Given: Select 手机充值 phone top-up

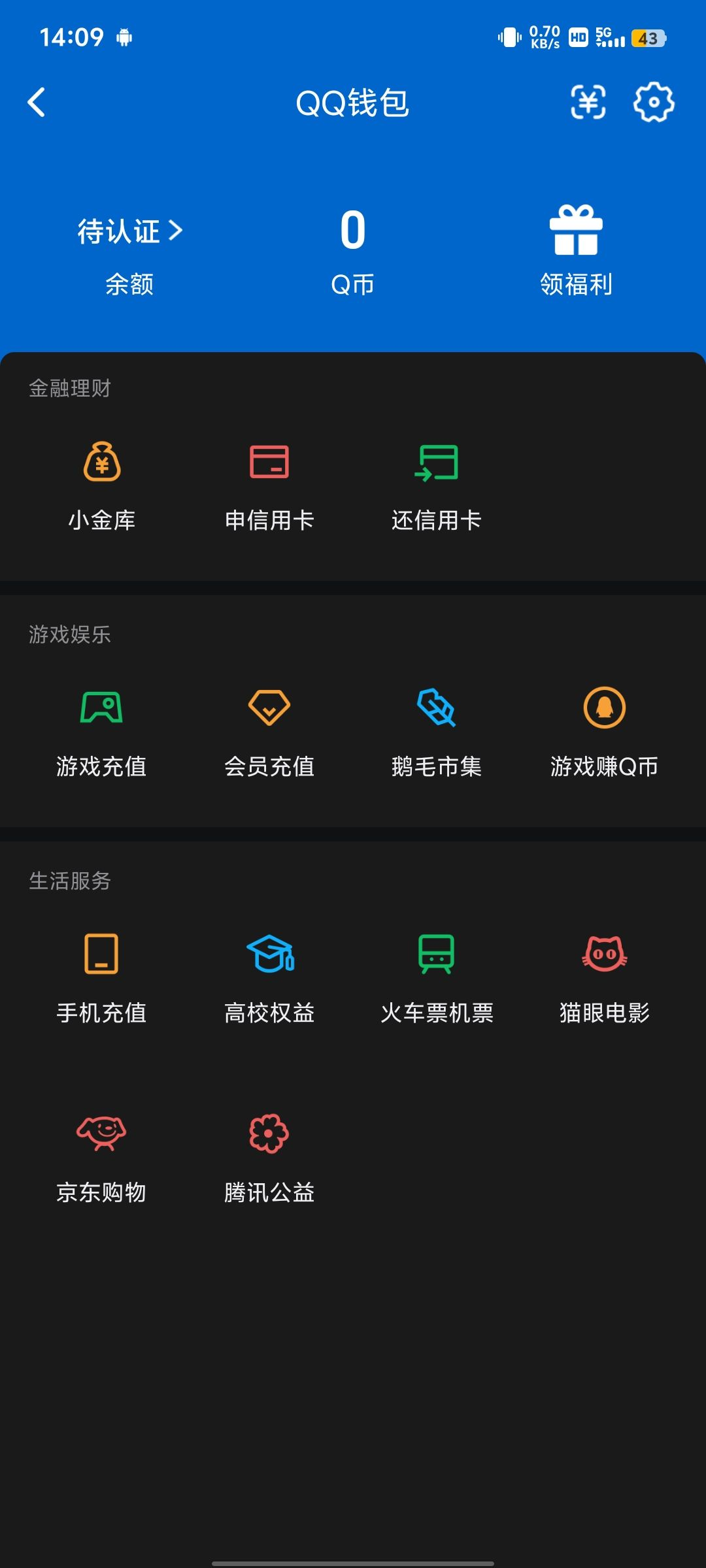Looking at the screenshot, I should point(101,973).
